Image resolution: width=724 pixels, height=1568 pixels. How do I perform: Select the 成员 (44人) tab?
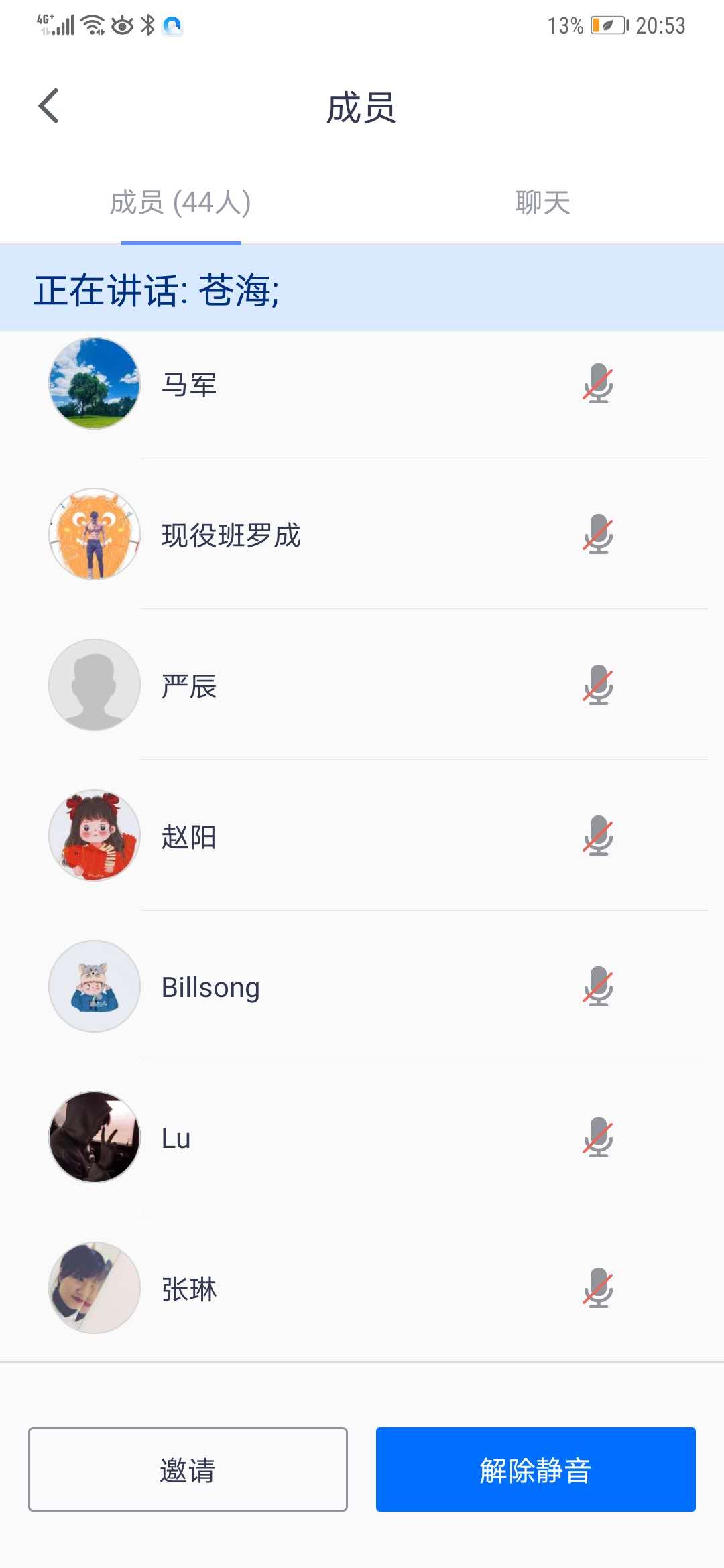click(x=180, y=202)
